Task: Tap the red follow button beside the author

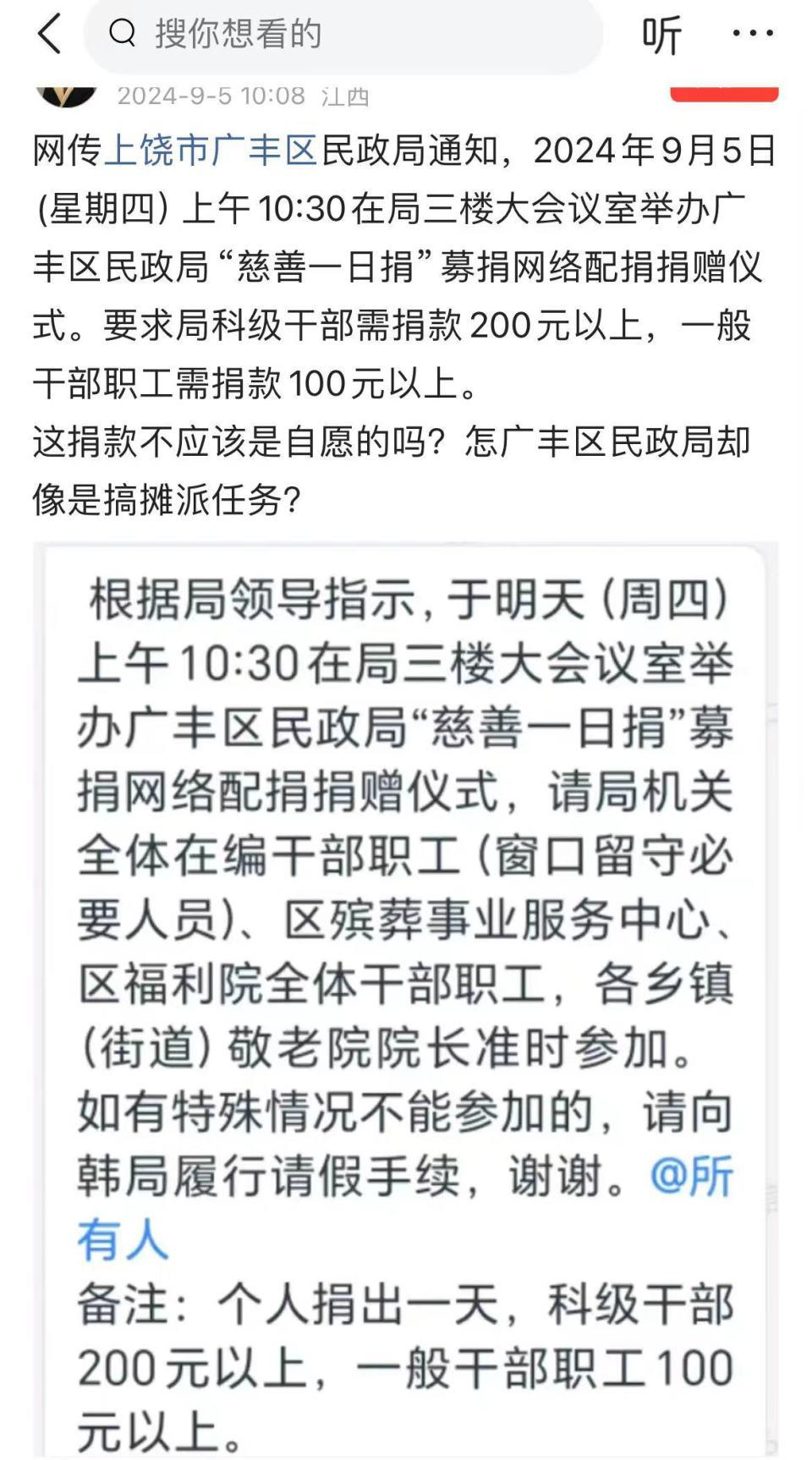Action: pyautogui.click(x=724, y=94)
